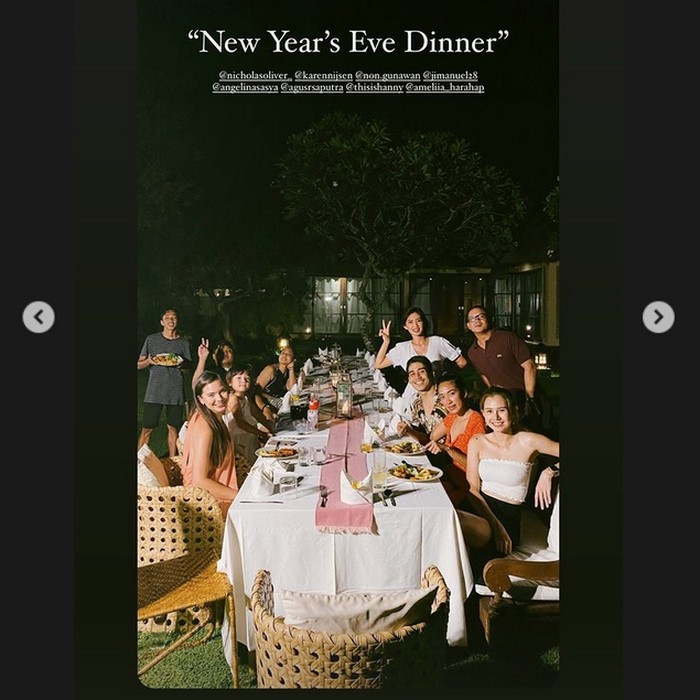700x700 pixels.
Task: Go to the next photo
Action: point(658,317)
